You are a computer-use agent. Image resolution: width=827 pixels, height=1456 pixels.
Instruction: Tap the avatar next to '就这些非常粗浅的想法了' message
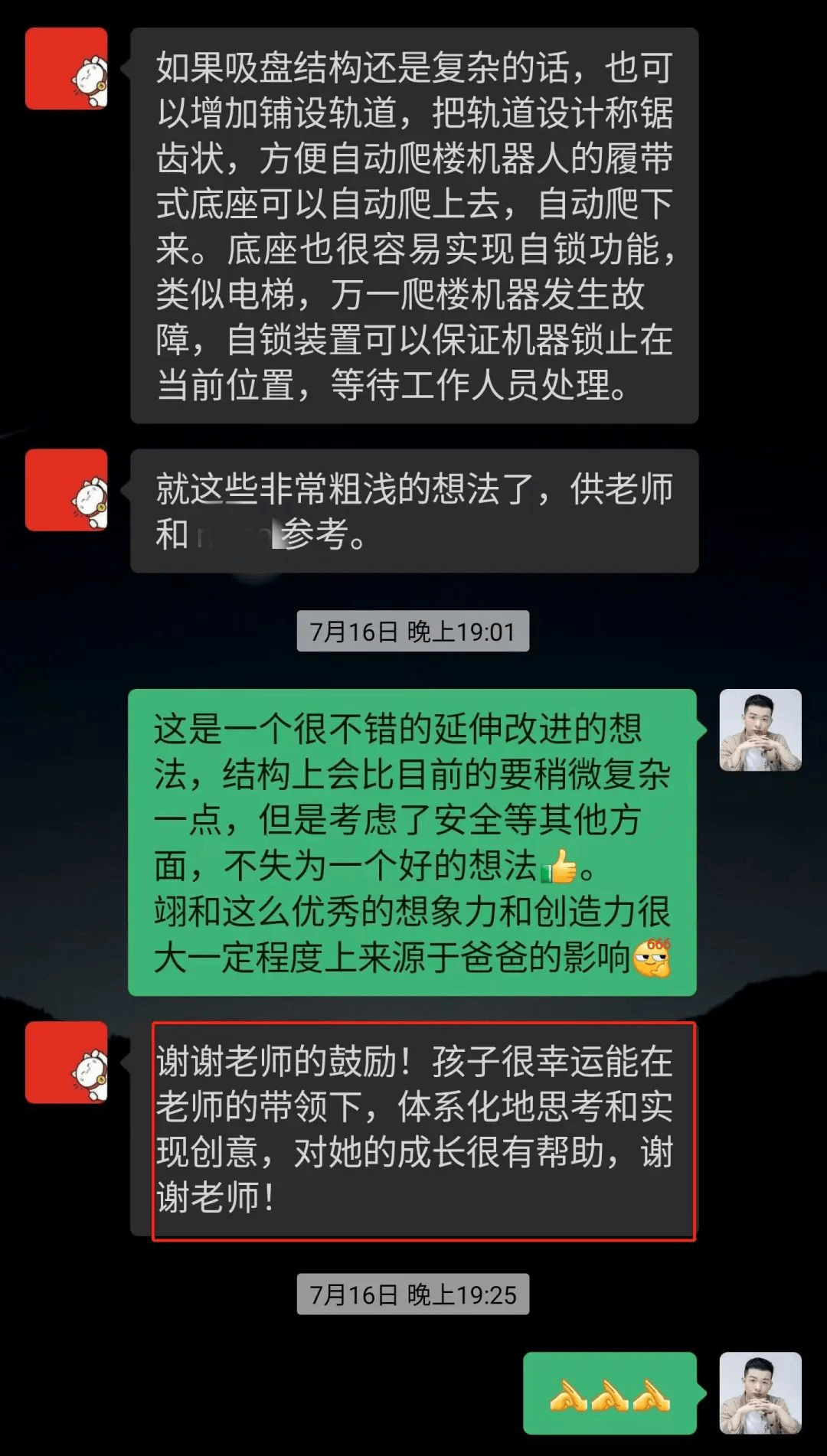click(67, 490)
